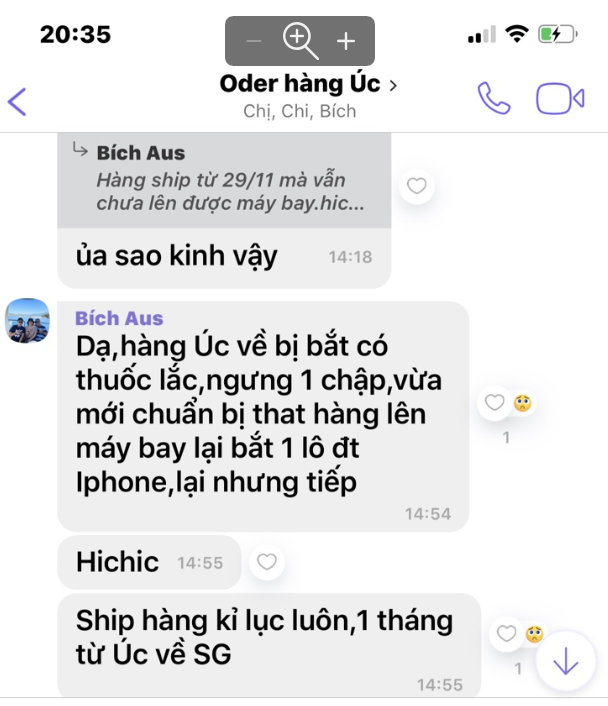Open Bích Aus profile avatar

[x=28, y=320]
